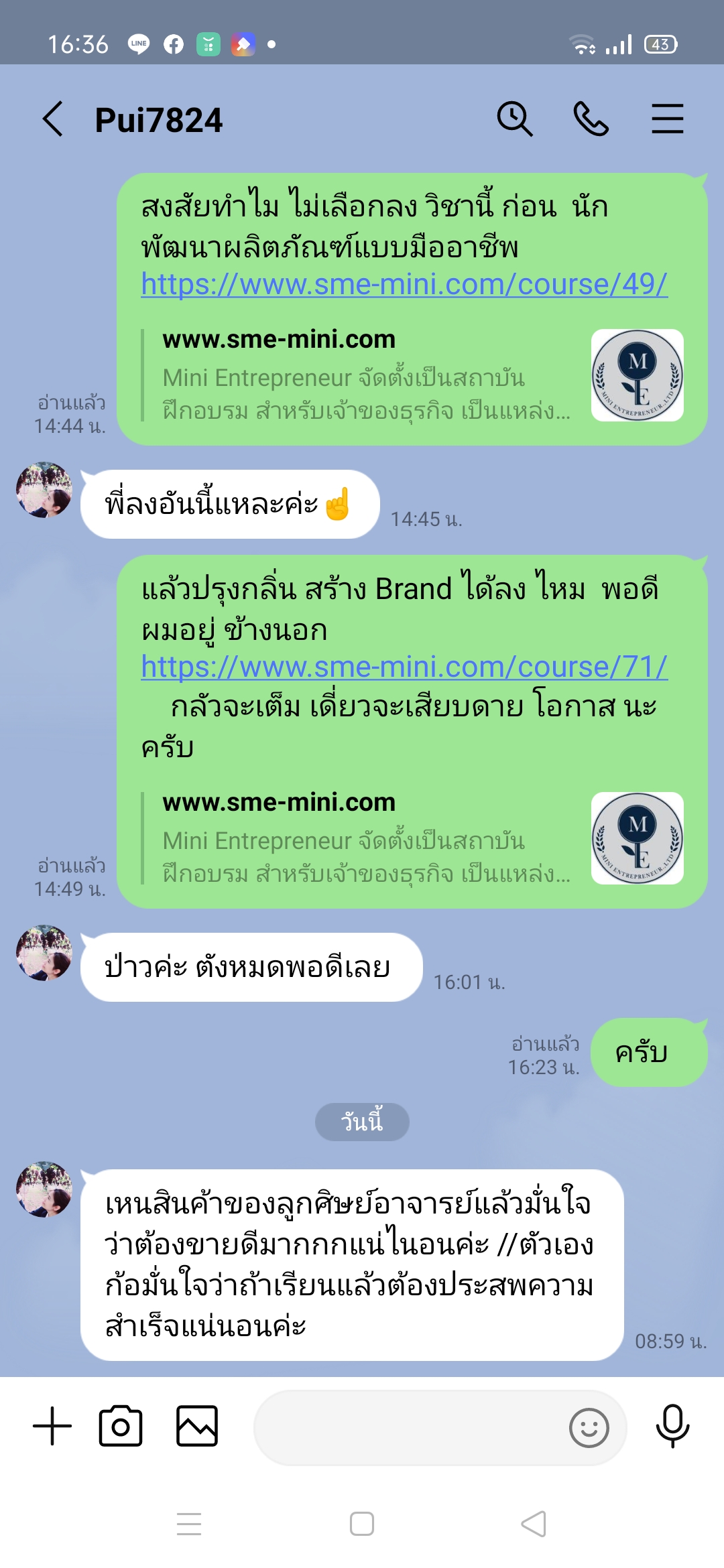Open the gallery image picker
This screenshot has height=1568, width=724.
[197, 1426]
